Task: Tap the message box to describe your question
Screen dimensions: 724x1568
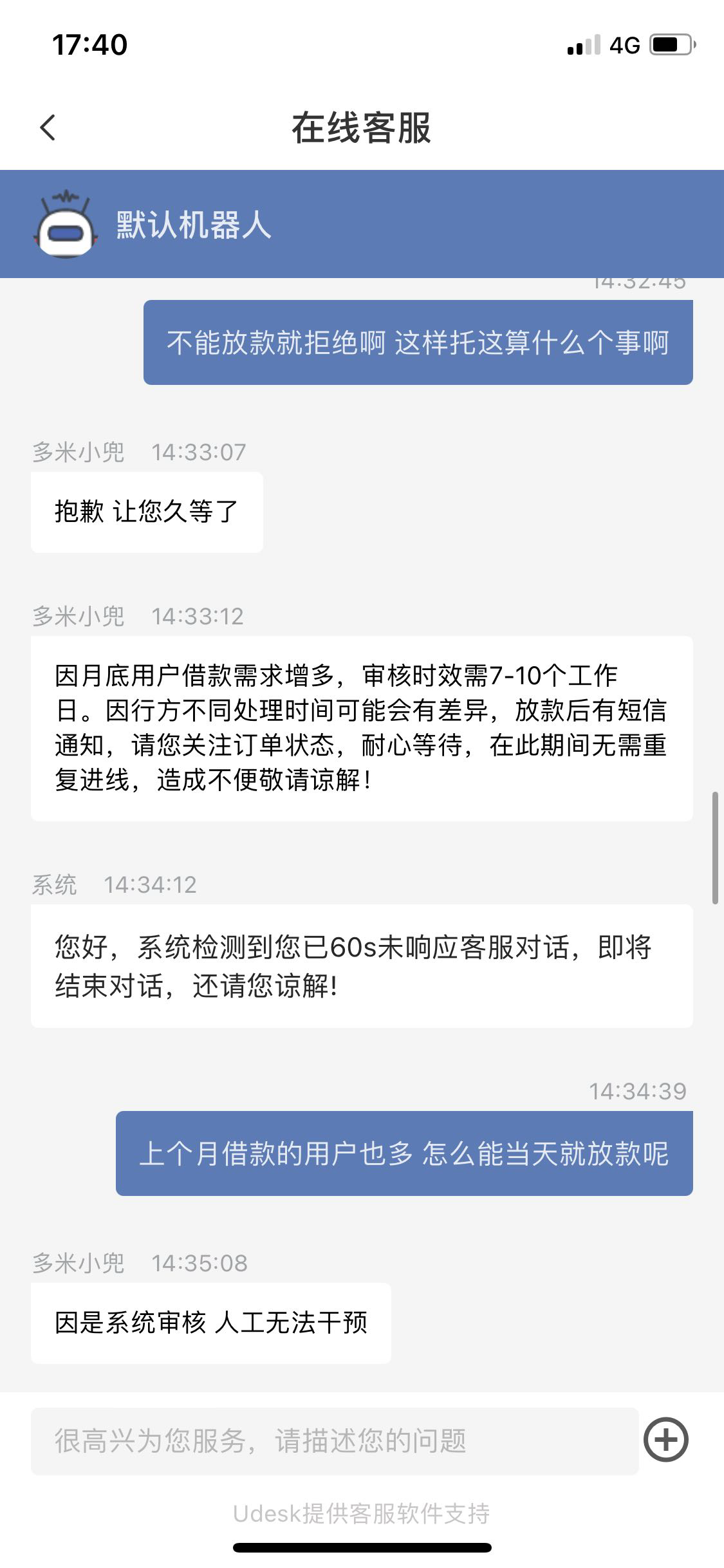Action: click(335, 1441)
